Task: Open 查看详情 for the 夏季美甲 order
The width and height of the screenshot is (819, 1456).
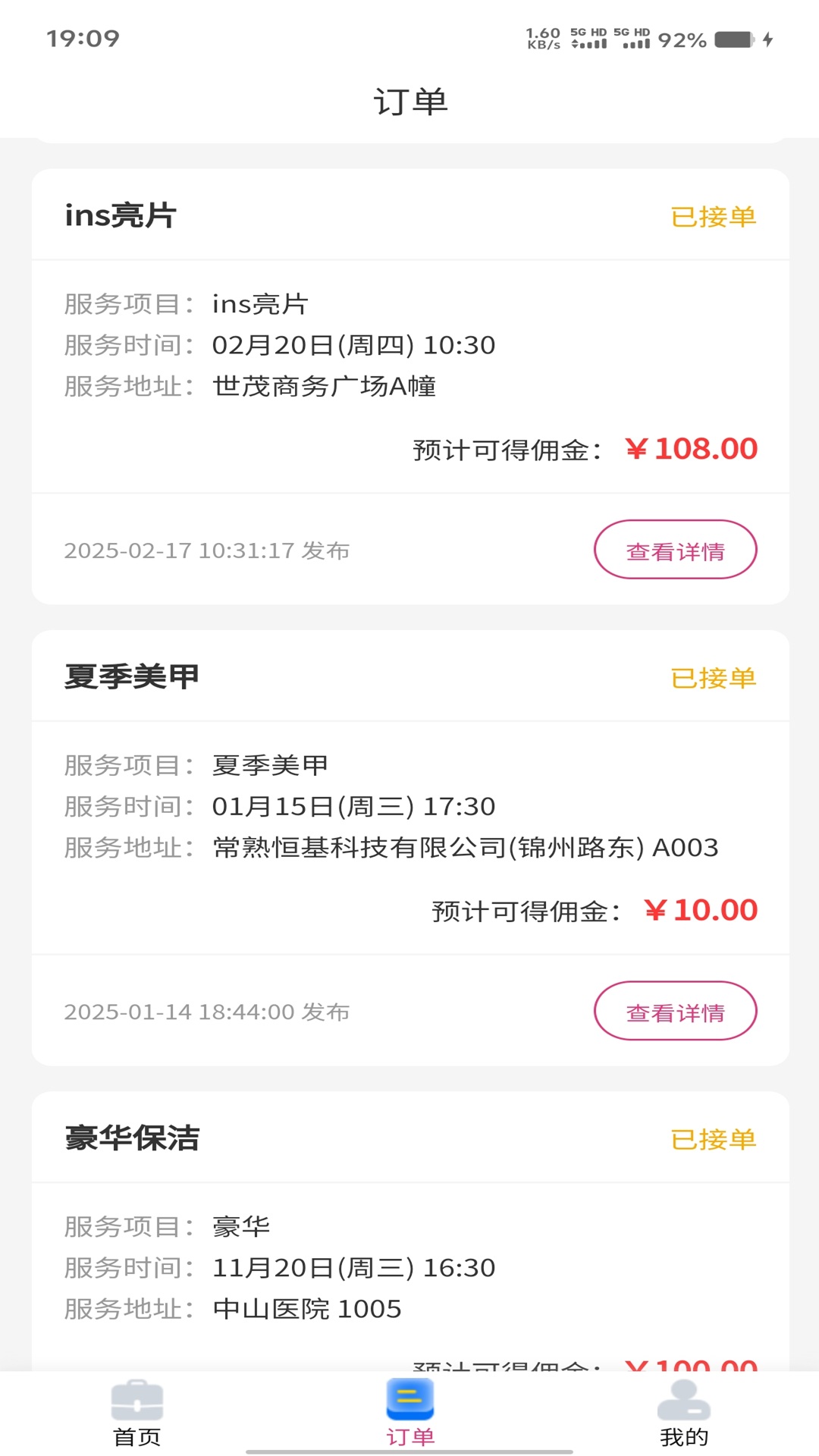Action: coord(675,1011)
